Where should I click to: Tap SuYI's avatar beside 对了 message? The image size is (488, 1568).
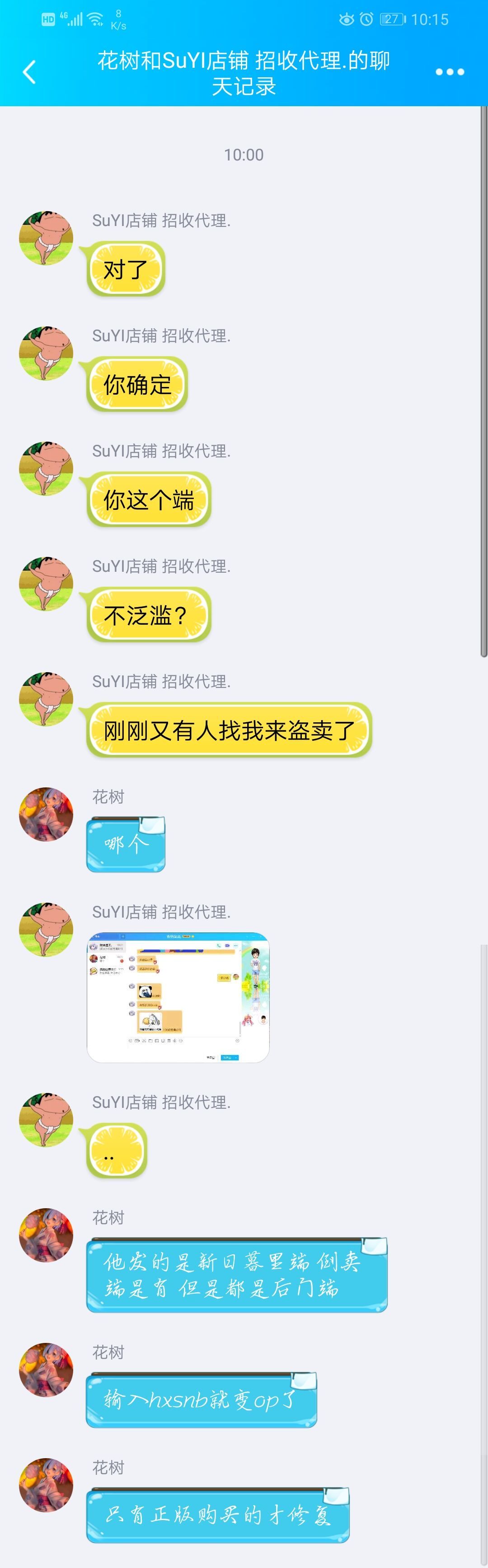46,238
